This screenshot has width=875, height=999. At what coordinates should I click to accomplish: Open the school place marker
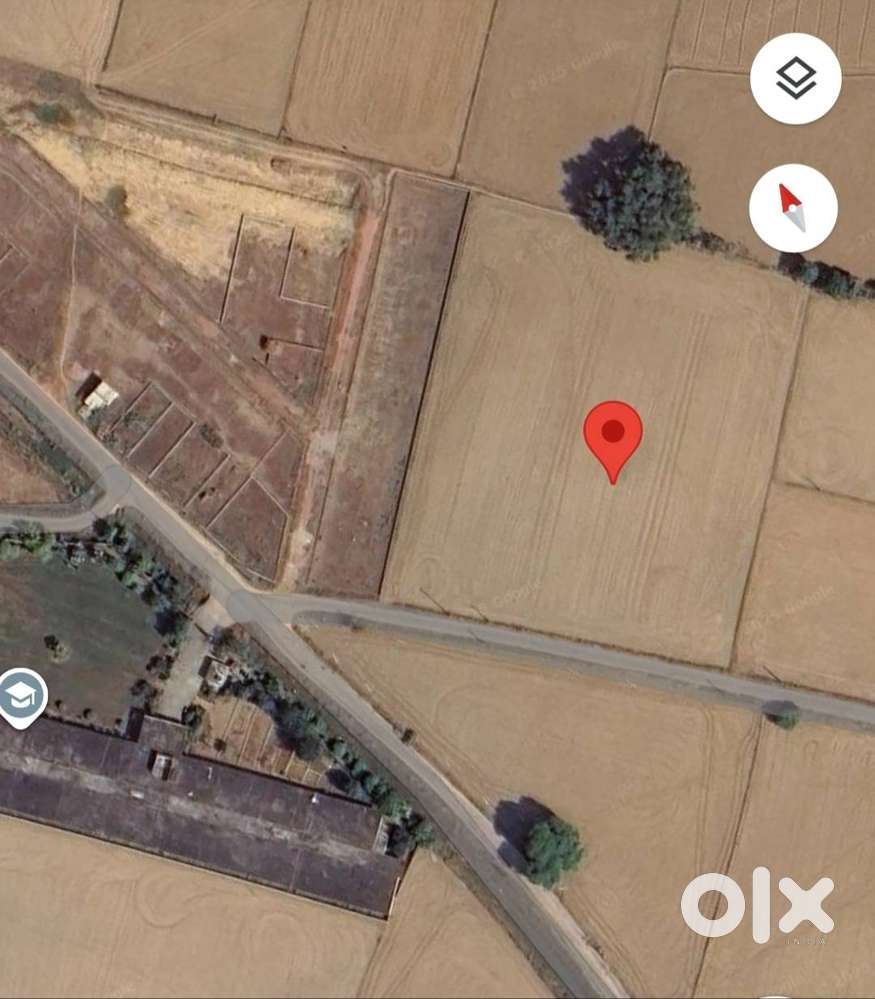tap(21, 695)
